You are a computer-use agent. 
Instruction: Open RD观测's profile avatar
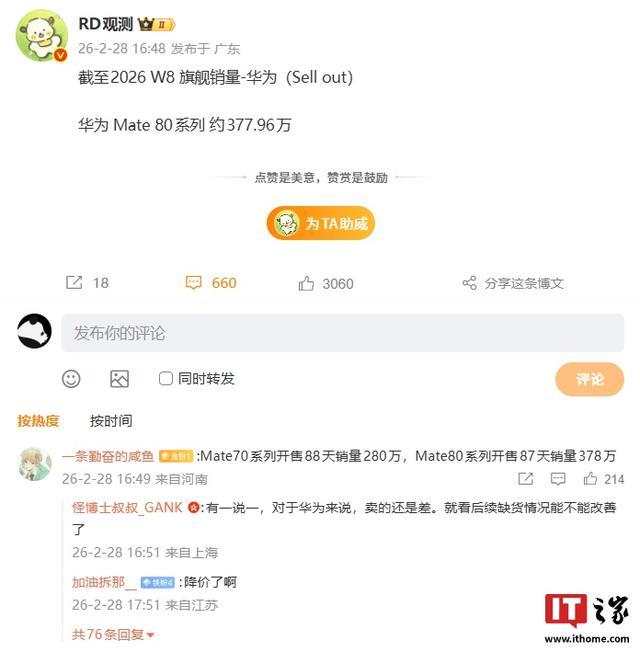(42, 36)
